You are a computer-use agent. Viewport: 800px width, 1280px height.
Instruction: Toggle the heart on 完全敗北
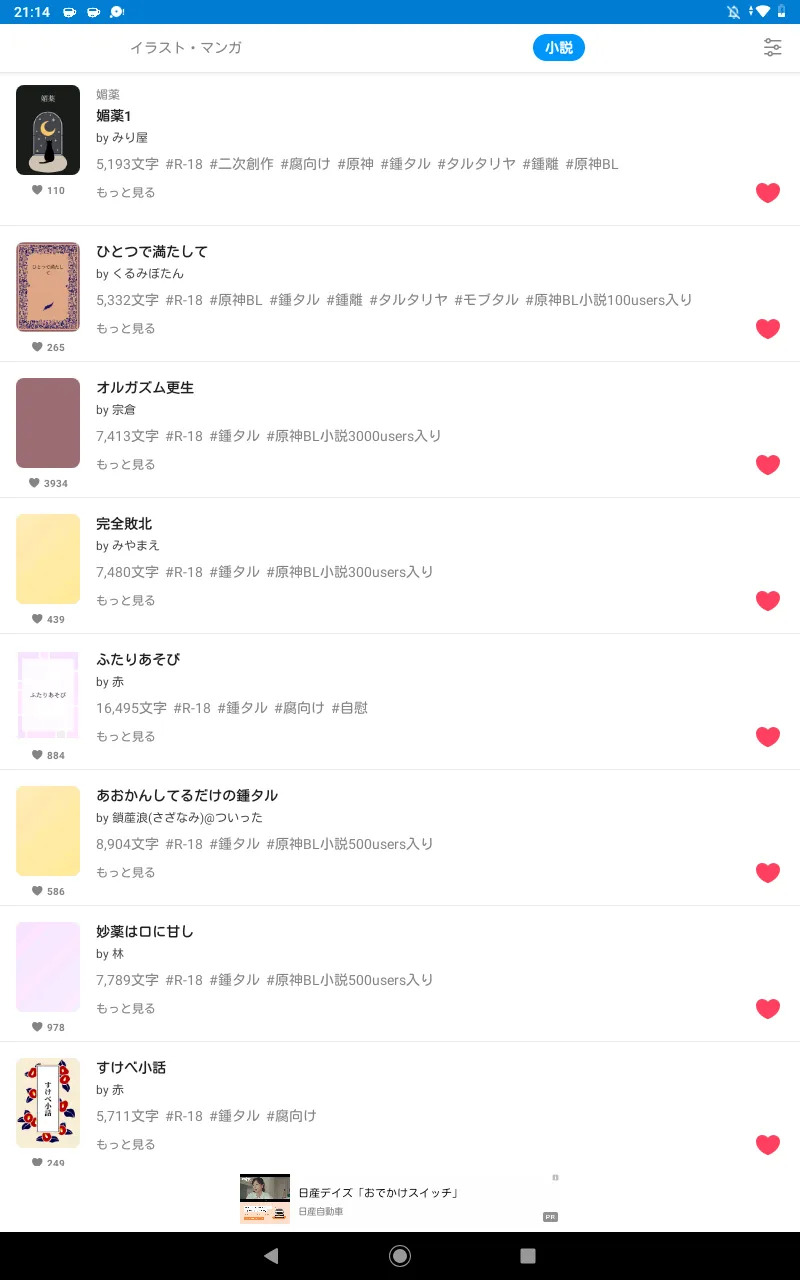(768, 601)
